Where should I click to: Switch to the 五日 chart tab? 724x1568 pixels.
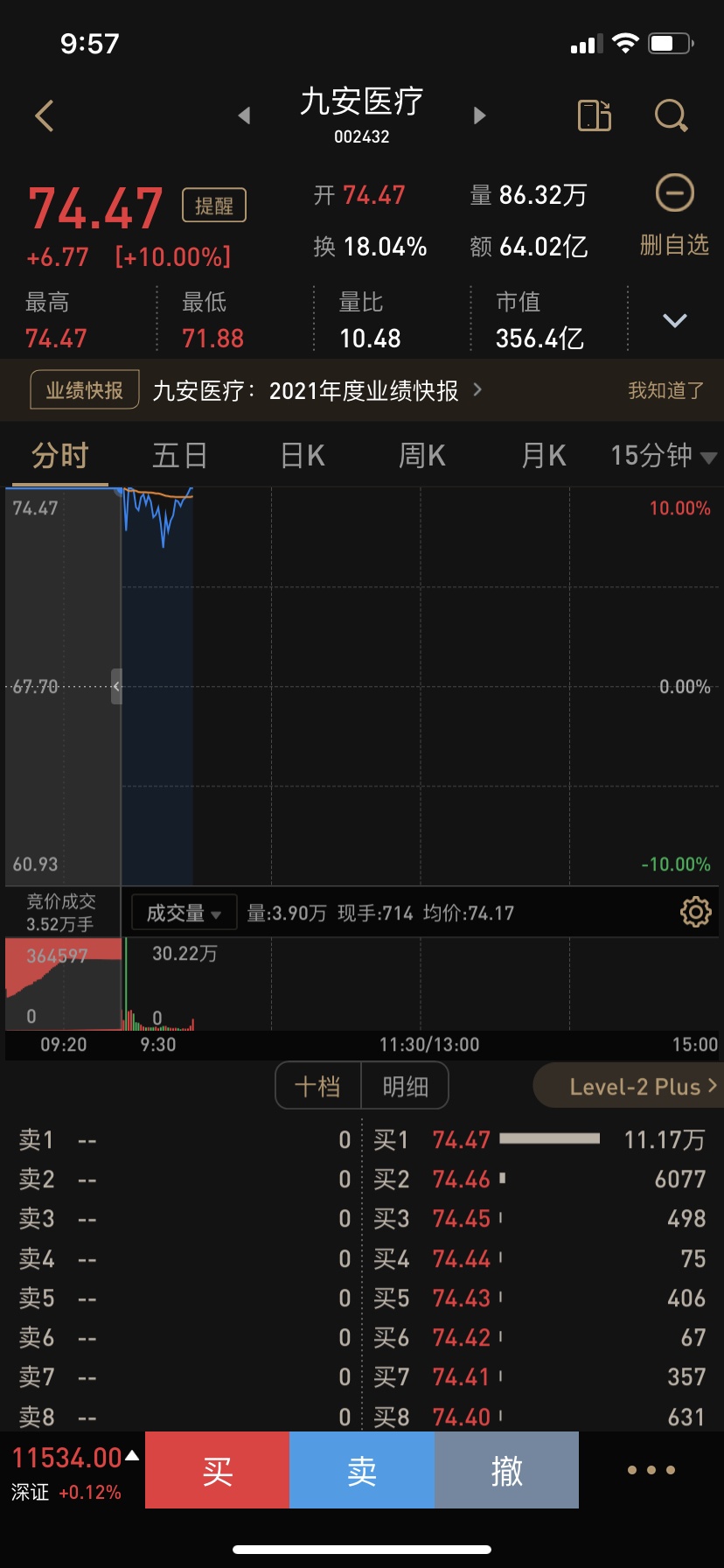(x=180, y=456)
